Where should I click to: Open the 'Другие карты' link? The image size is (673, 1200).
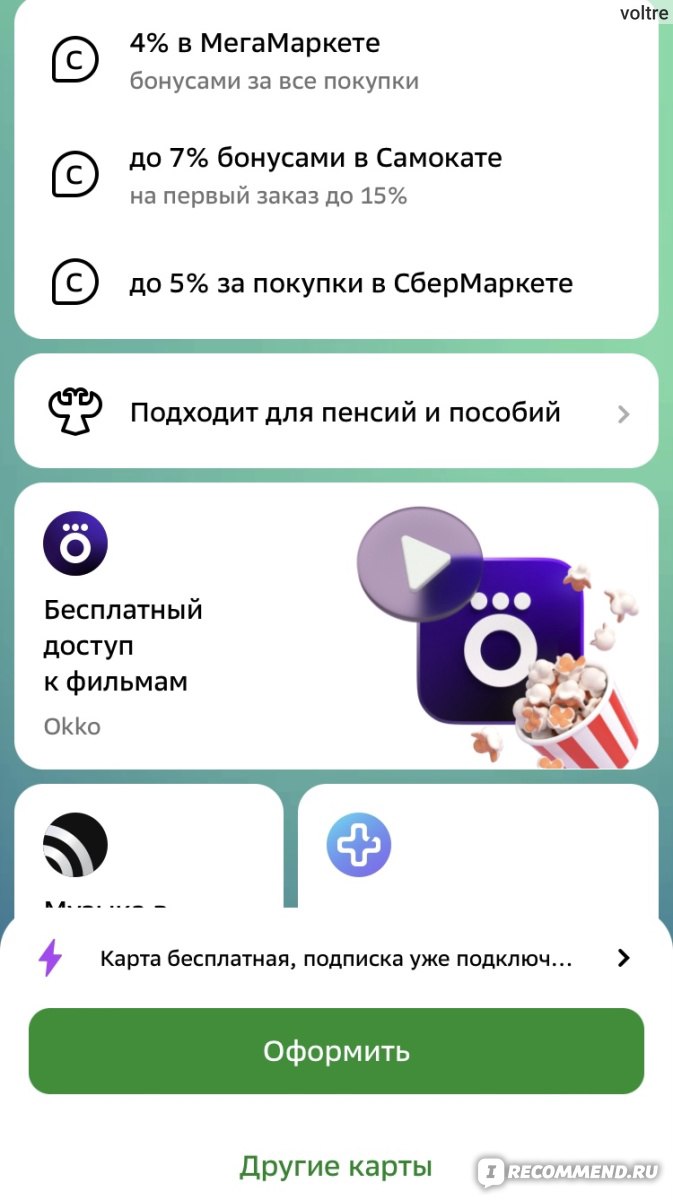coord(336,1166)
